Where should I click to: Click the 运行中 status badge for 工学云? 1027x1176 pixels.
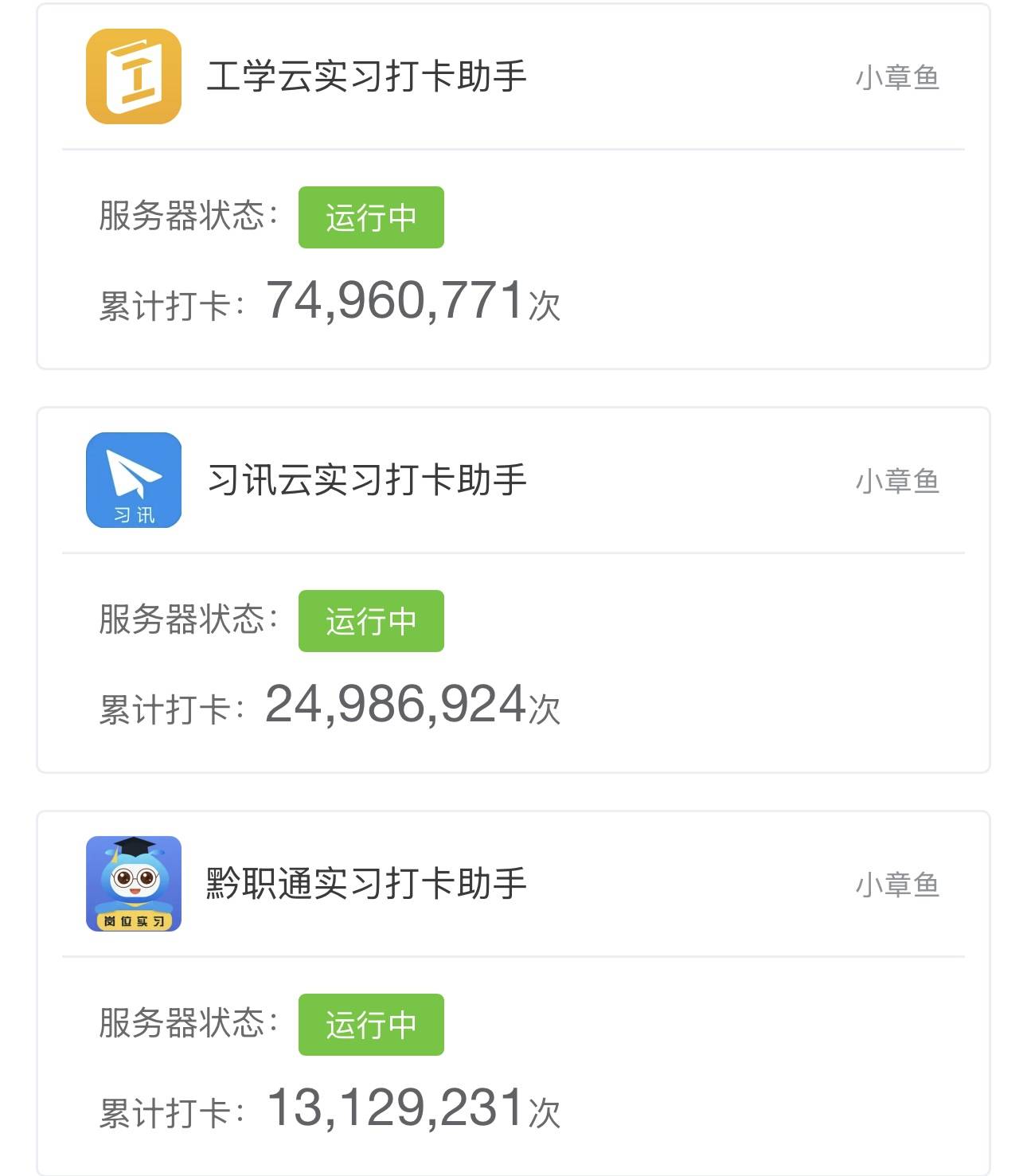click(x=370, y=215)
